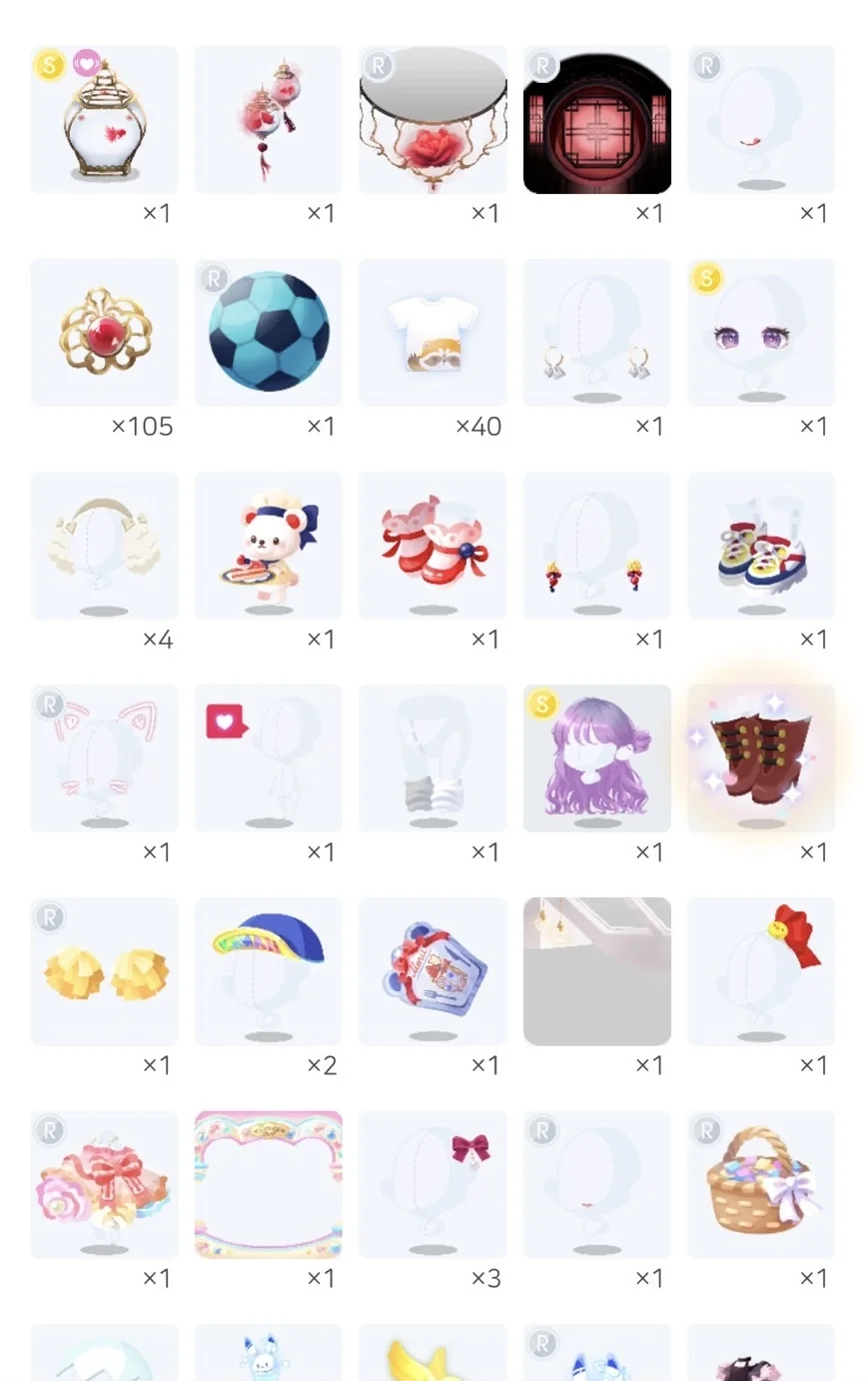Tap the sparkling brown boots item
This screenshot has width=868, height=1381.
coord(760,758)
